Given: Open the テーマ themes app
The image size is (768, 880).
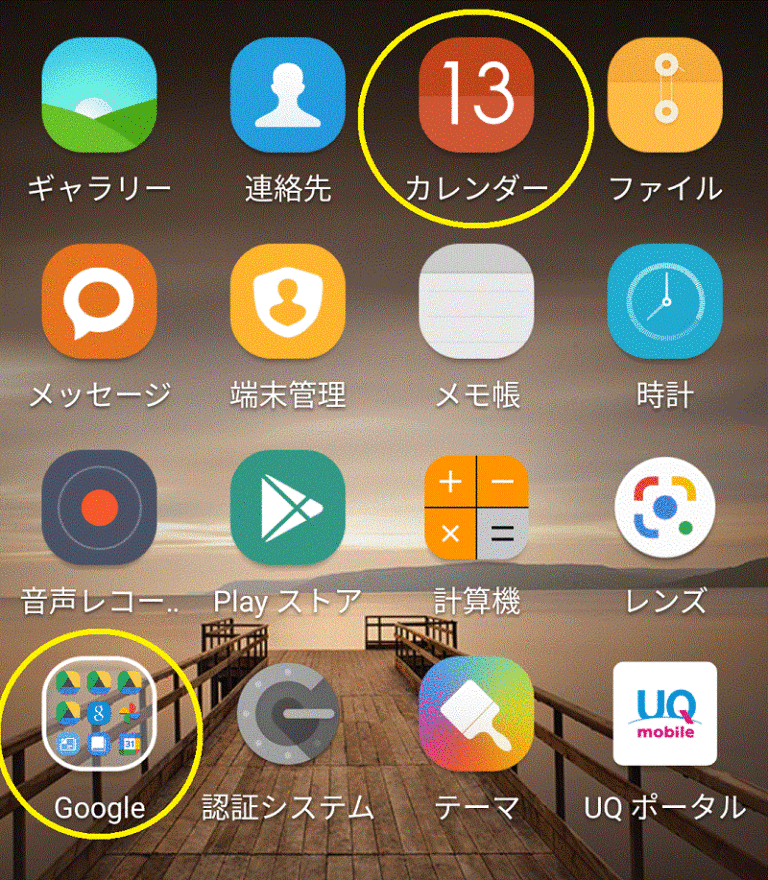Looking at the screenshot, I should [x=477, y=713].
